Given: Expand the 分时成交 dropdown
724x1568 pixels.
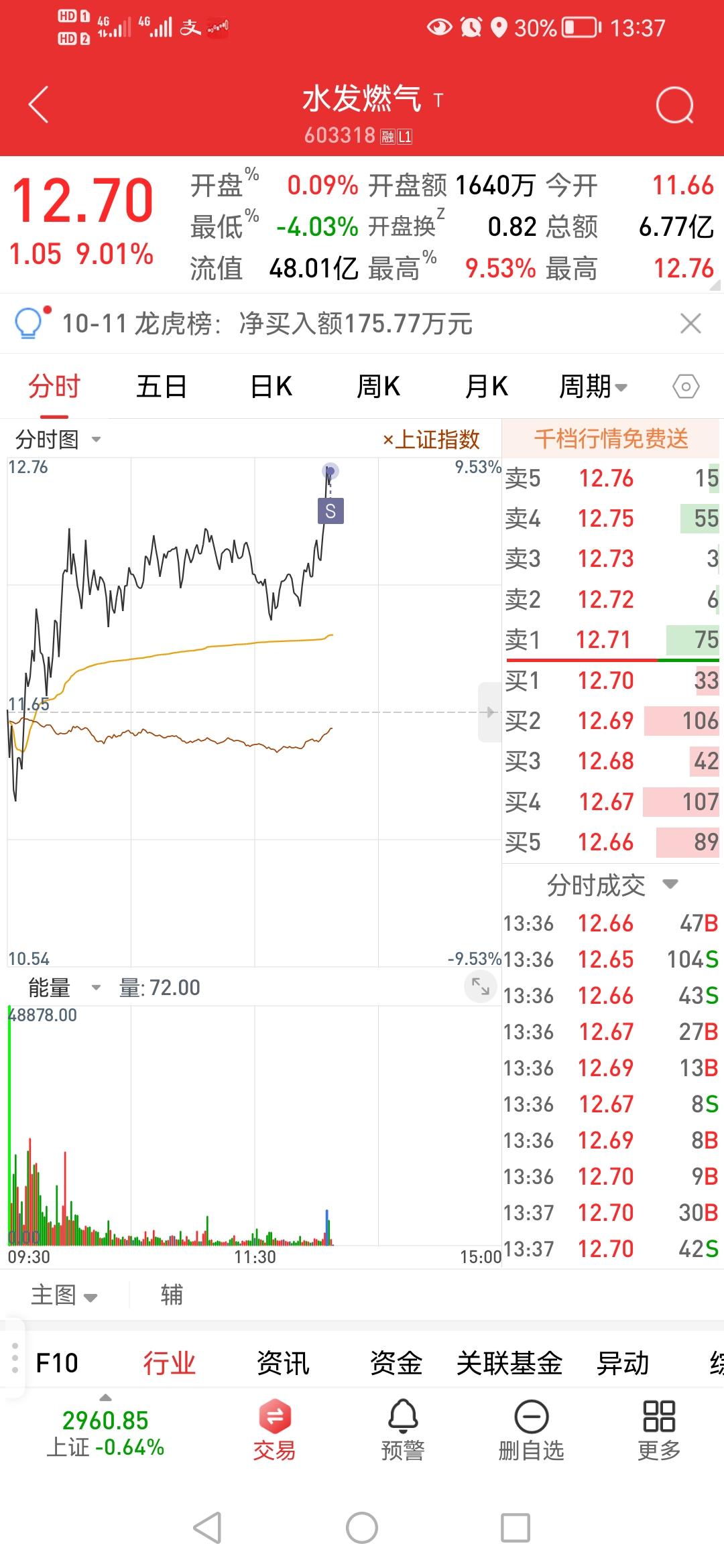Looking at the screenshot, I should (612, 885).
